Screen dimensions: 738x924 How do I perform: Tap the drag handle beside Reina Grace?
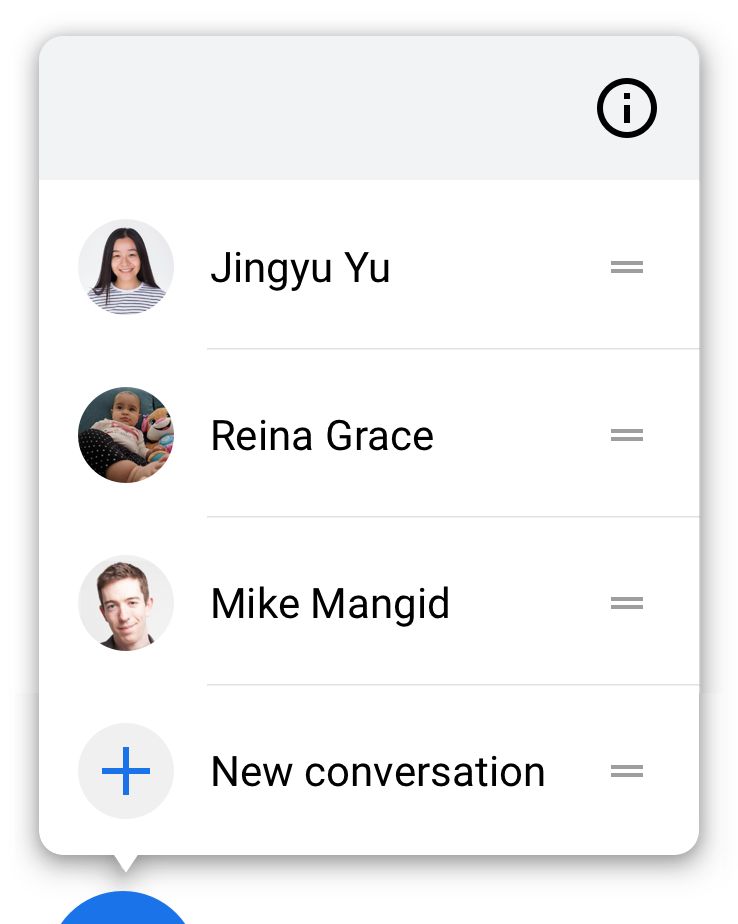coord(627,435)
